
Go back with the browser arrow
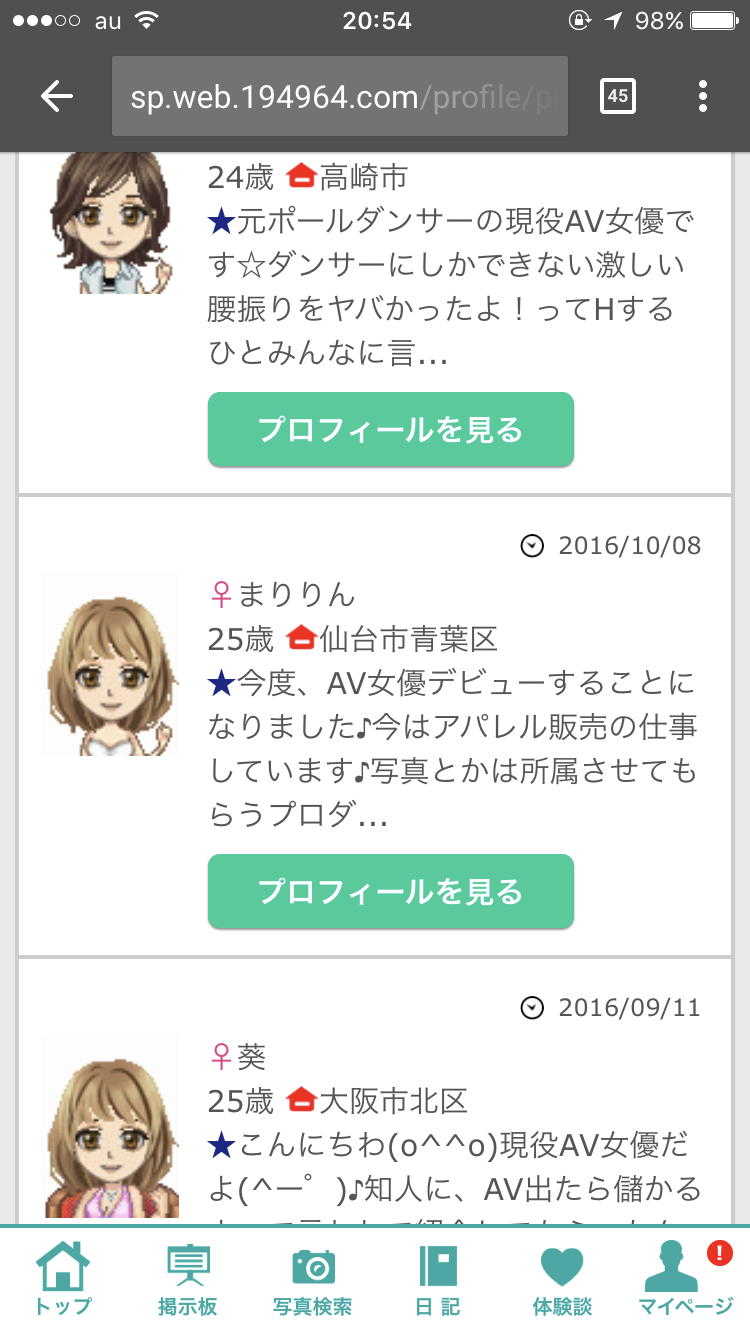57,96
